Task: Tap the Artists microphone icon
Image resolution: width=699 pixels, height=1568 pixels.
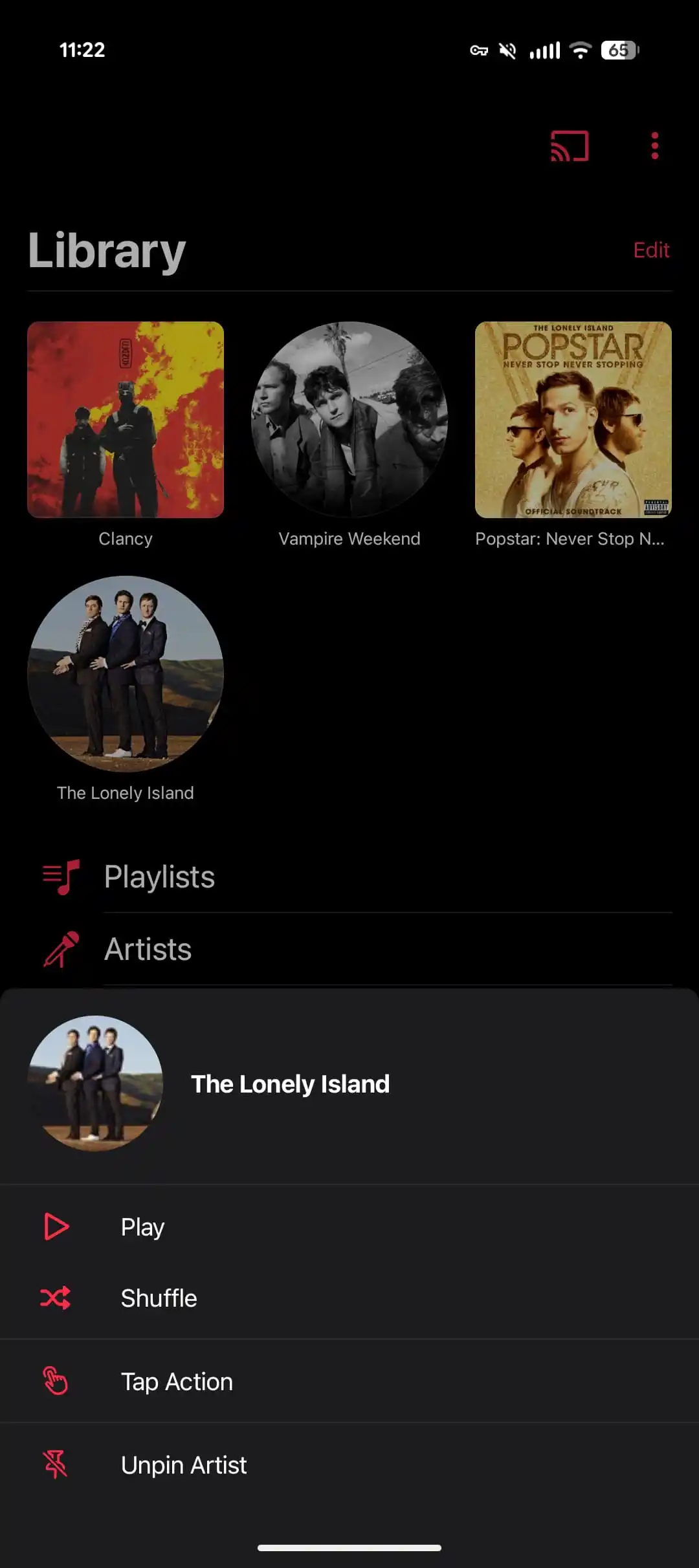Action: 62,948
